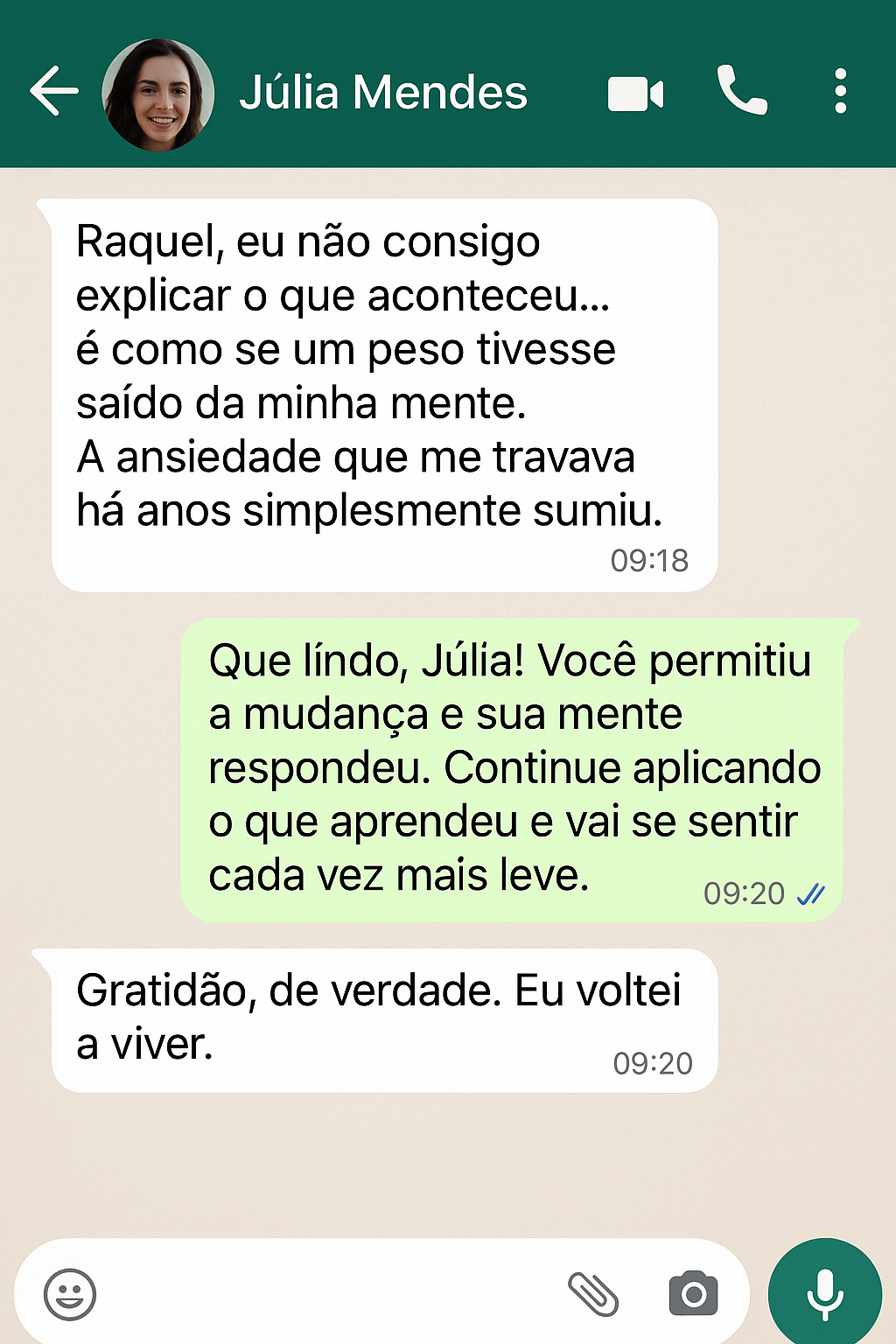Go back to the chat list
This screenshot has height=1344, width=896.
[x=54, y=91]
